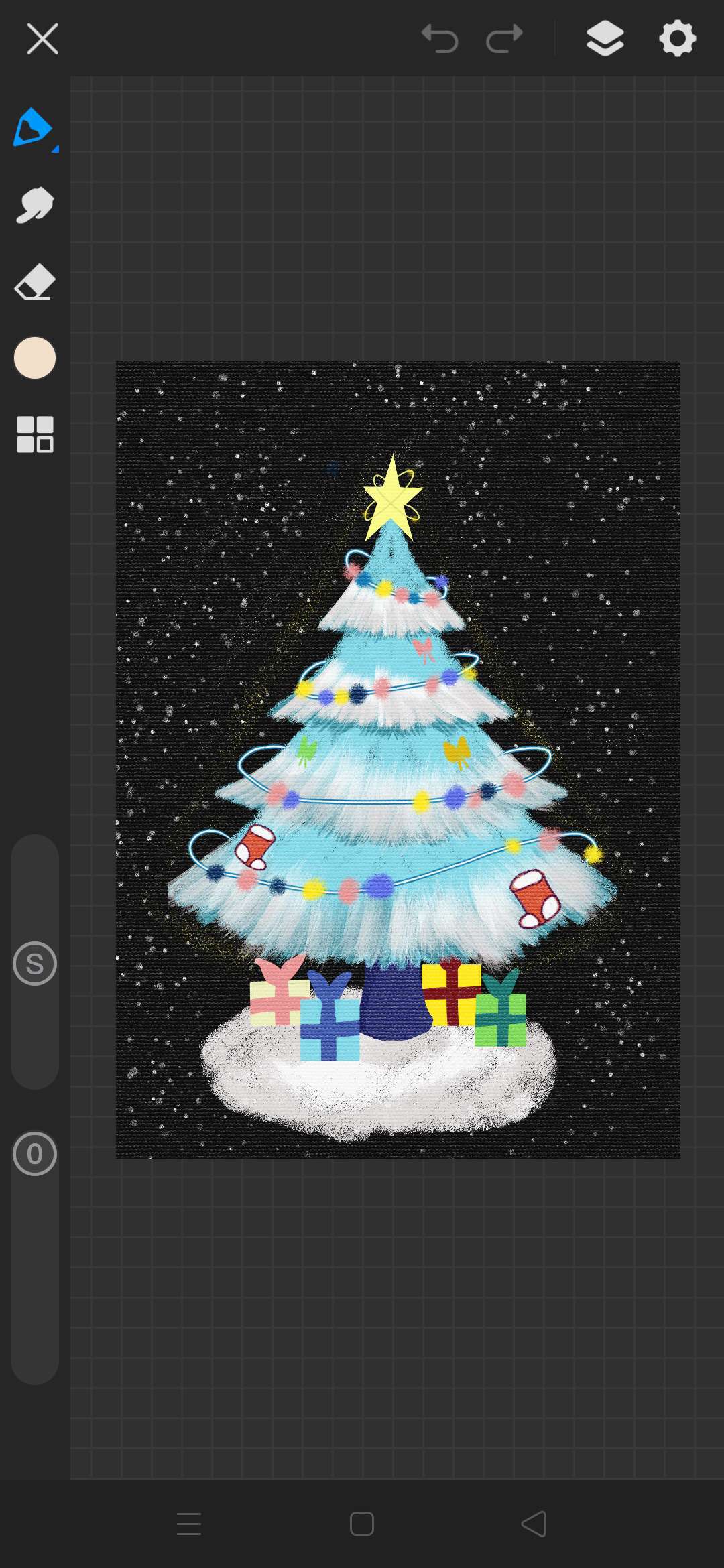724x1568 pixels.
Task: Open the settings gear
Action: coord(677,38)
